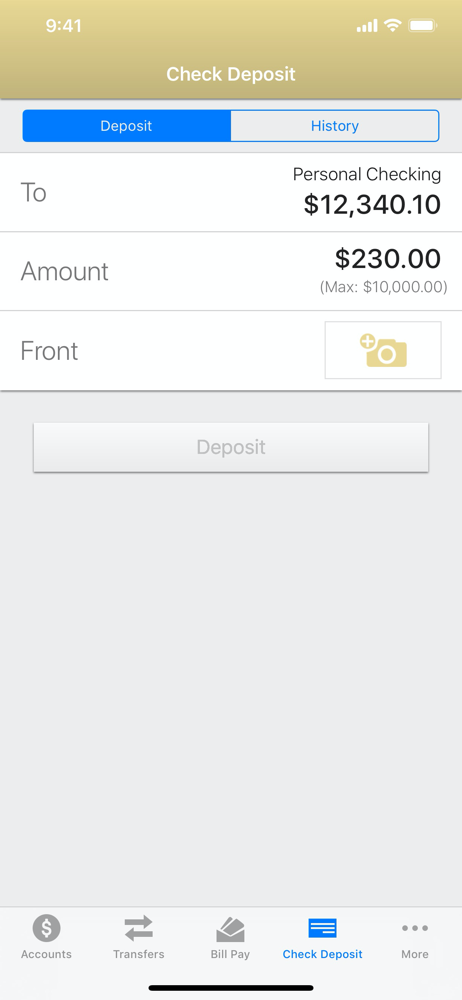
Task: Select Check Deposit in the bottom bar
Action: [x=322, y=938]
